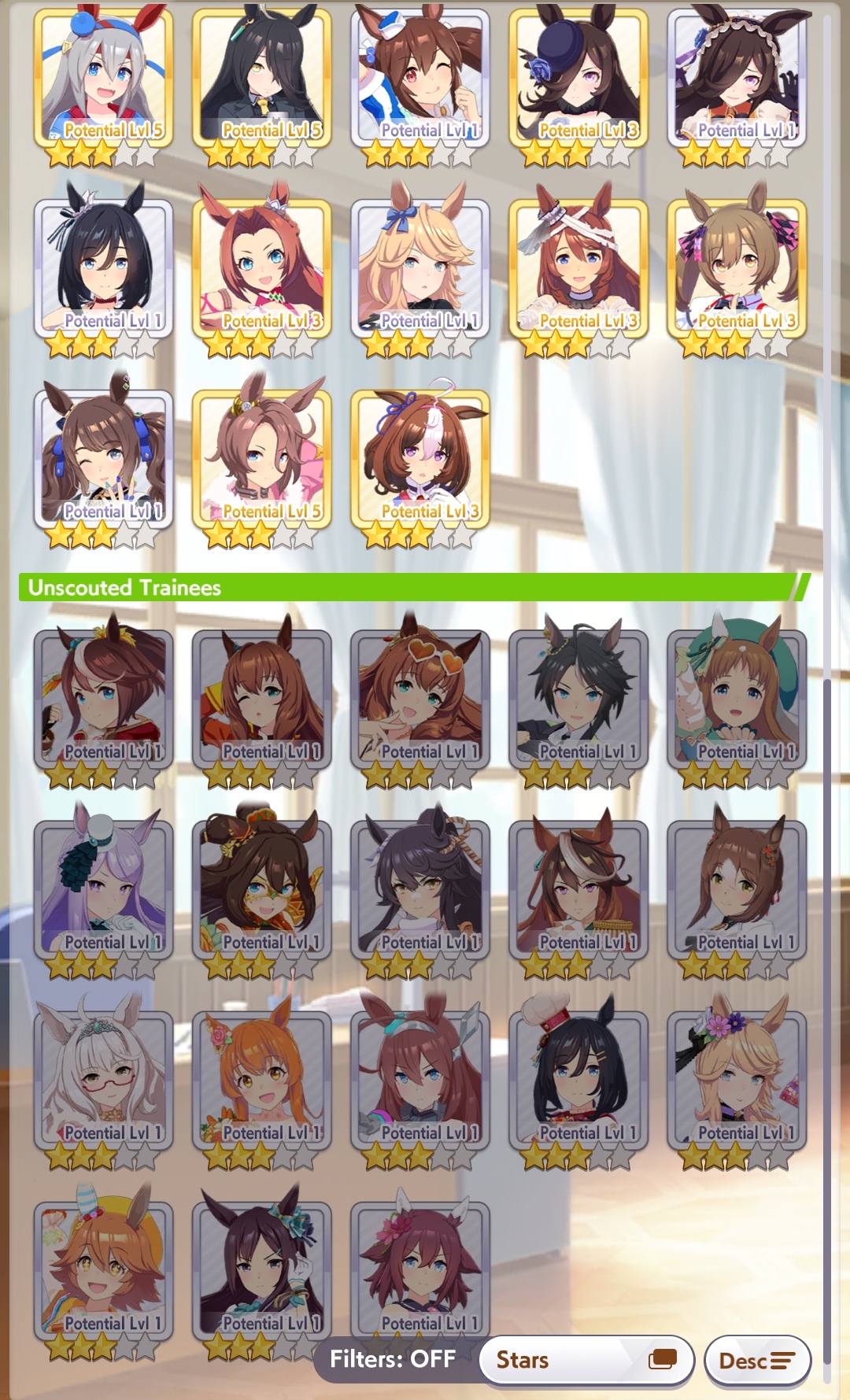Select unscouted blonde trainee with purple flowers
Viewport: 850px width, 1400px height.
click(737, 1081)
